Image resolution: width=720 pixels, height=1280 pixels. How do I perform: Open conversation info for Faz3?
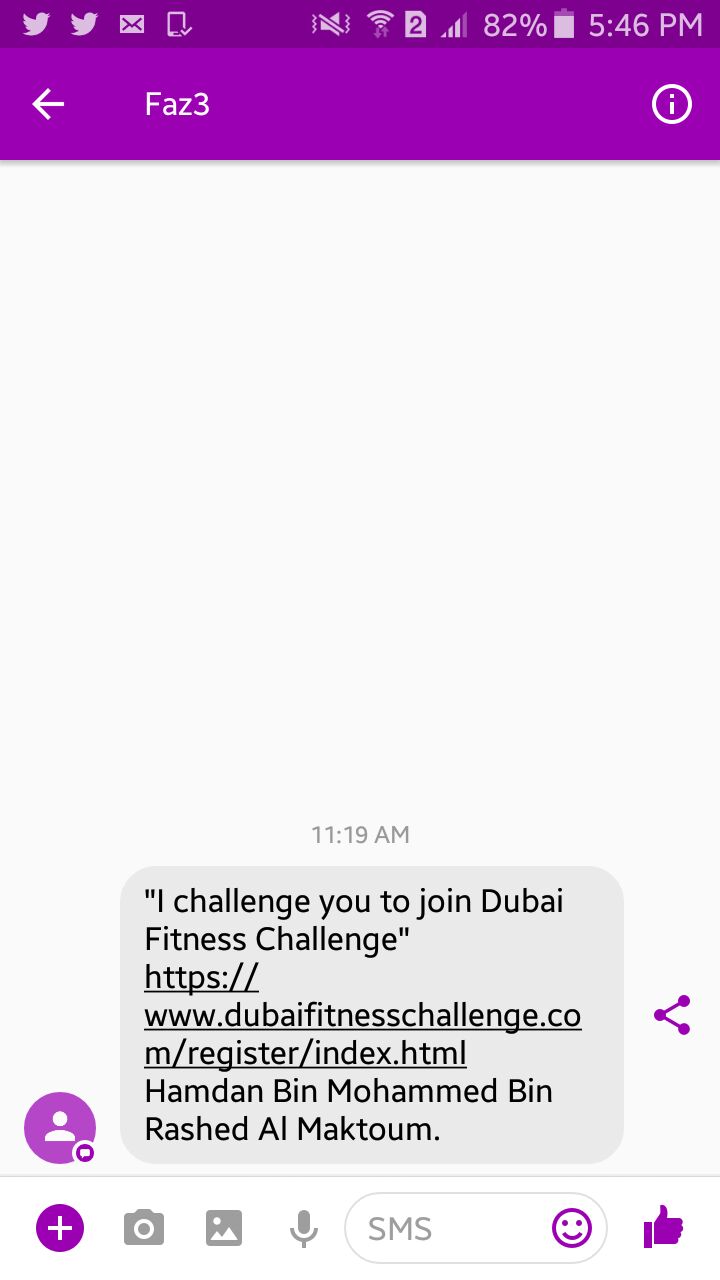672,104
